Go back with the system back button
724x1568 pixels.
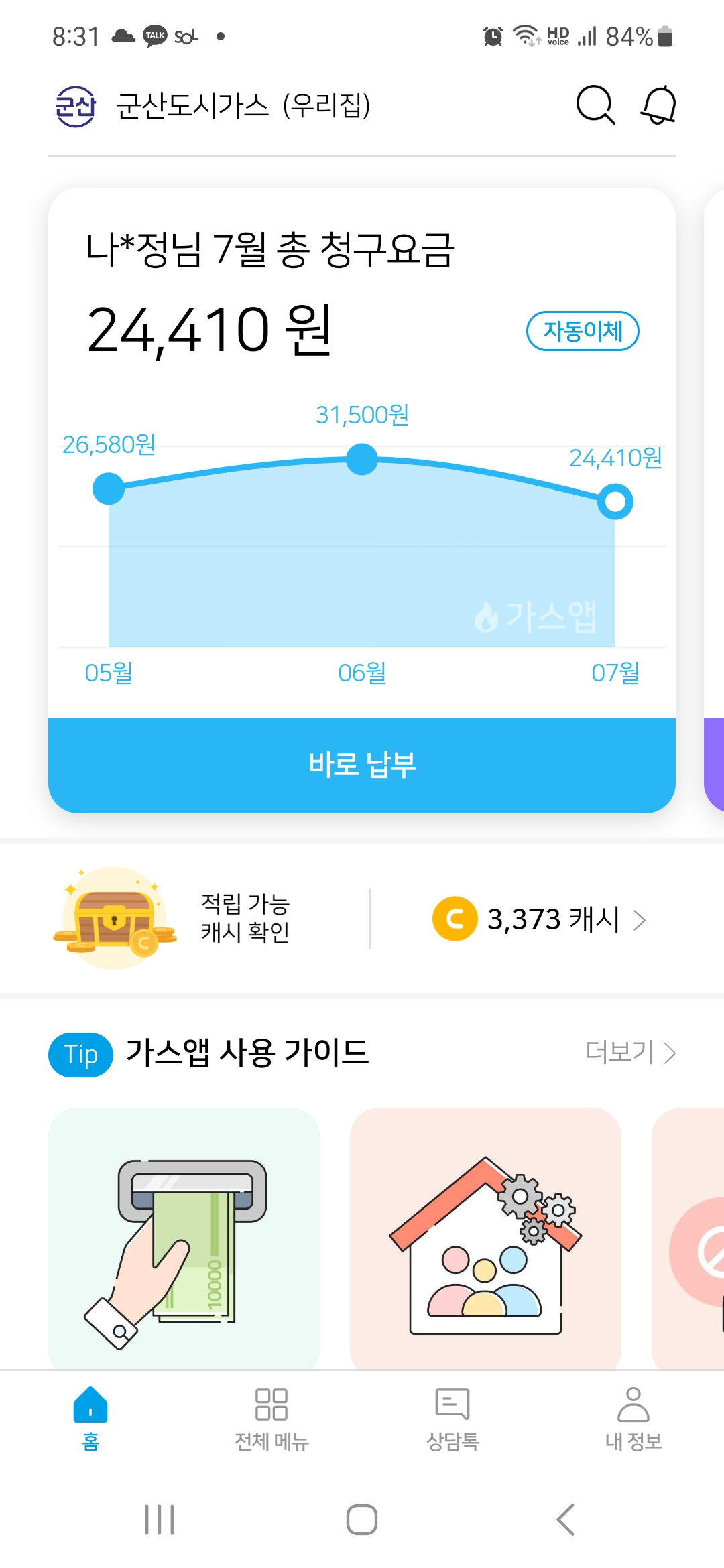pos(565,1519)
